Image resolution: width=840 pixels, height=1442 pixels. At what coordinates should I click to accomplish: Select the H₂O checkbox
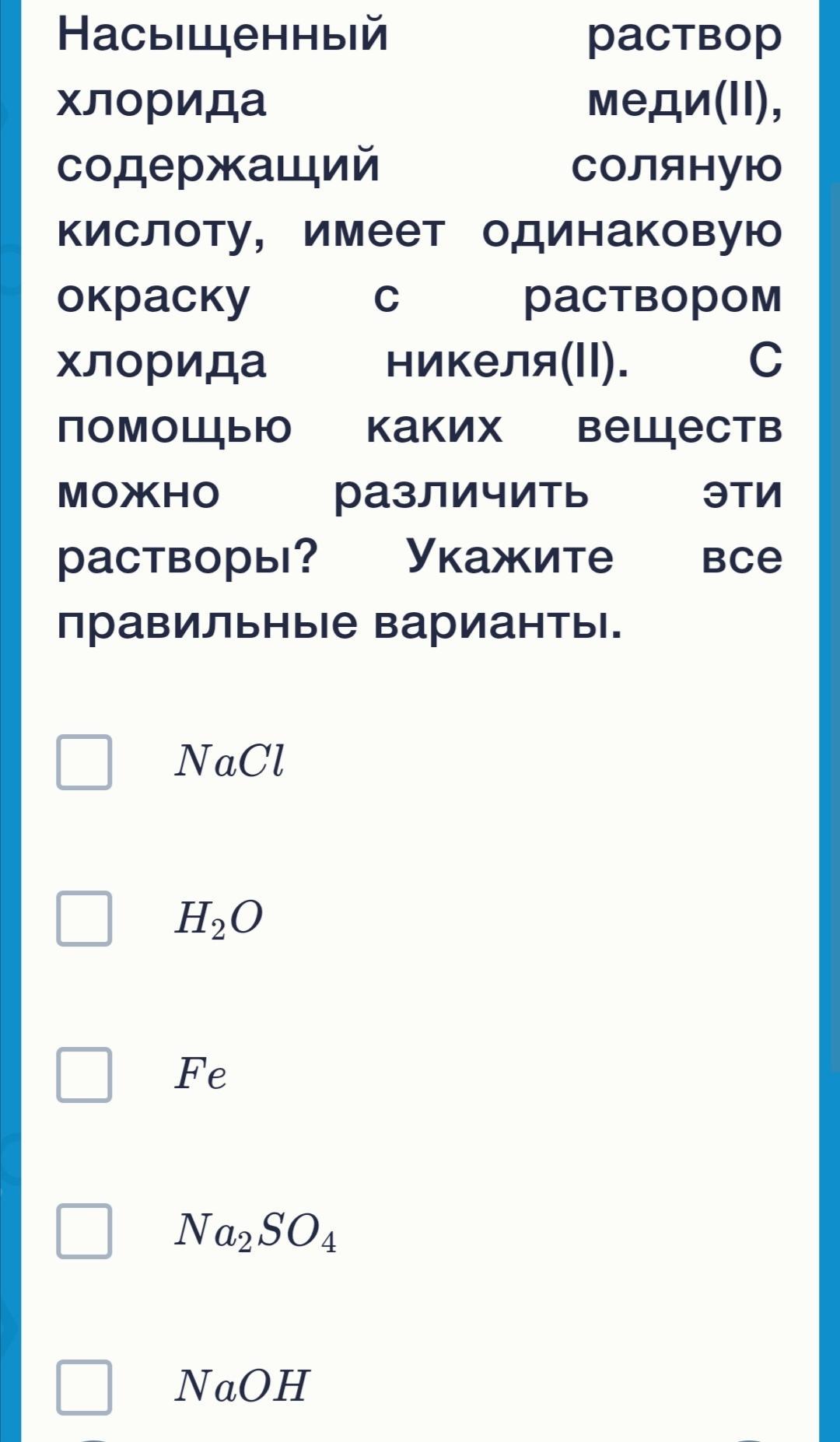84,919
